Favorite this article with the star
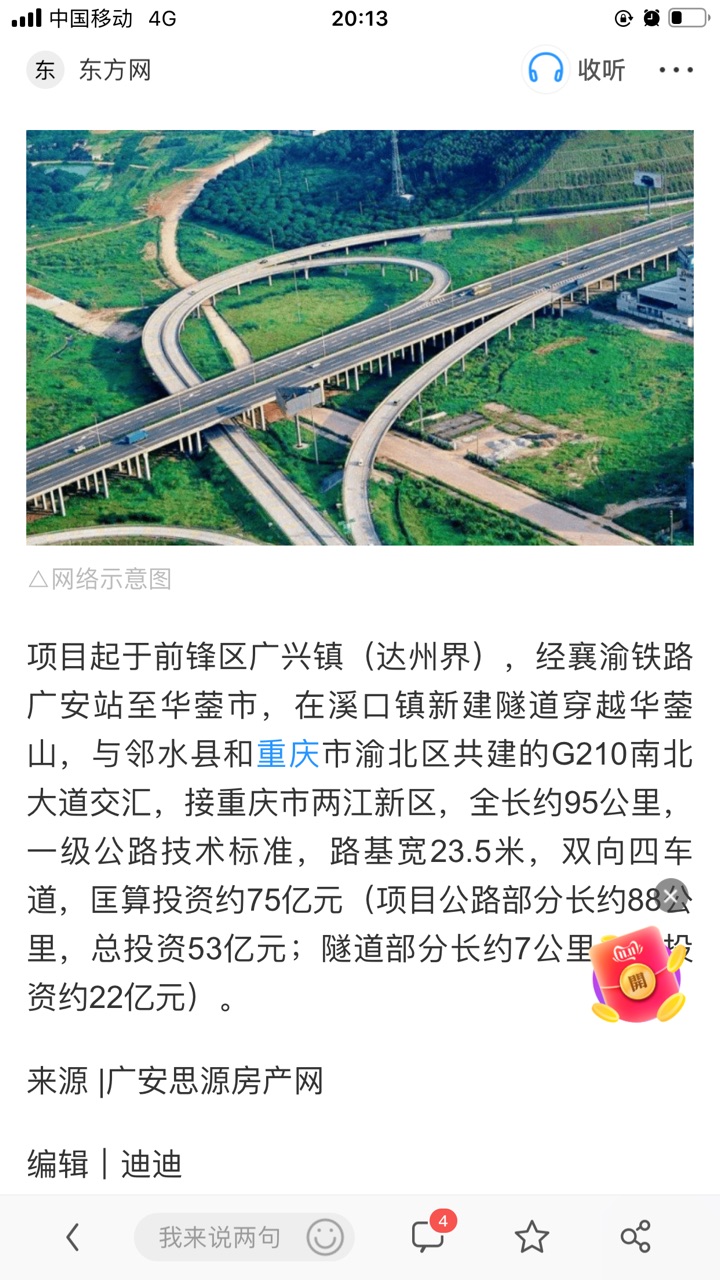720x1280 pixels. point(532,1237)
